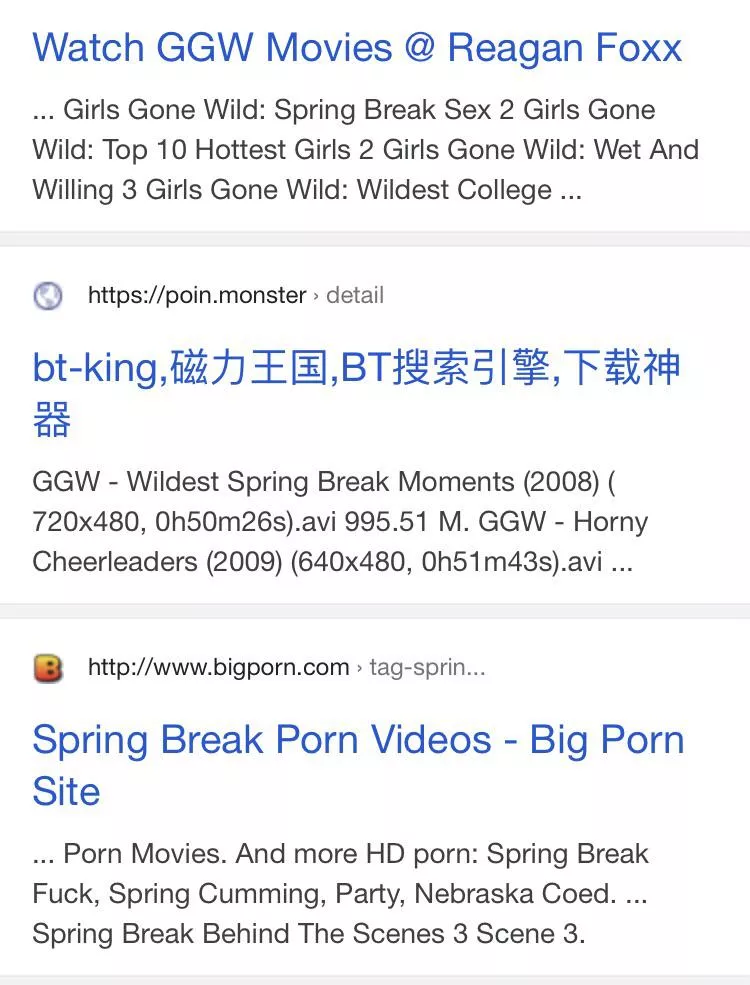
Task: Open the "Big Porn Site" result title
Action: point(358,741)
